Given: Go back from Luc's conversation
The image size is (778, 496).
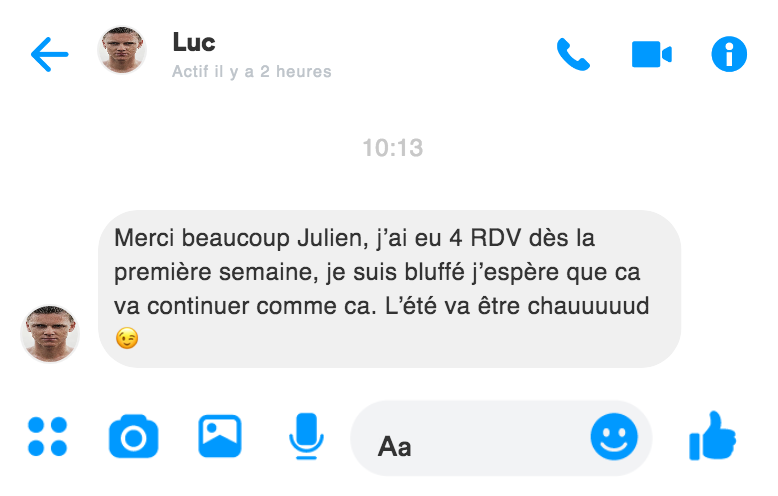Looking at the screenshot, I should (x=49, y=55).
